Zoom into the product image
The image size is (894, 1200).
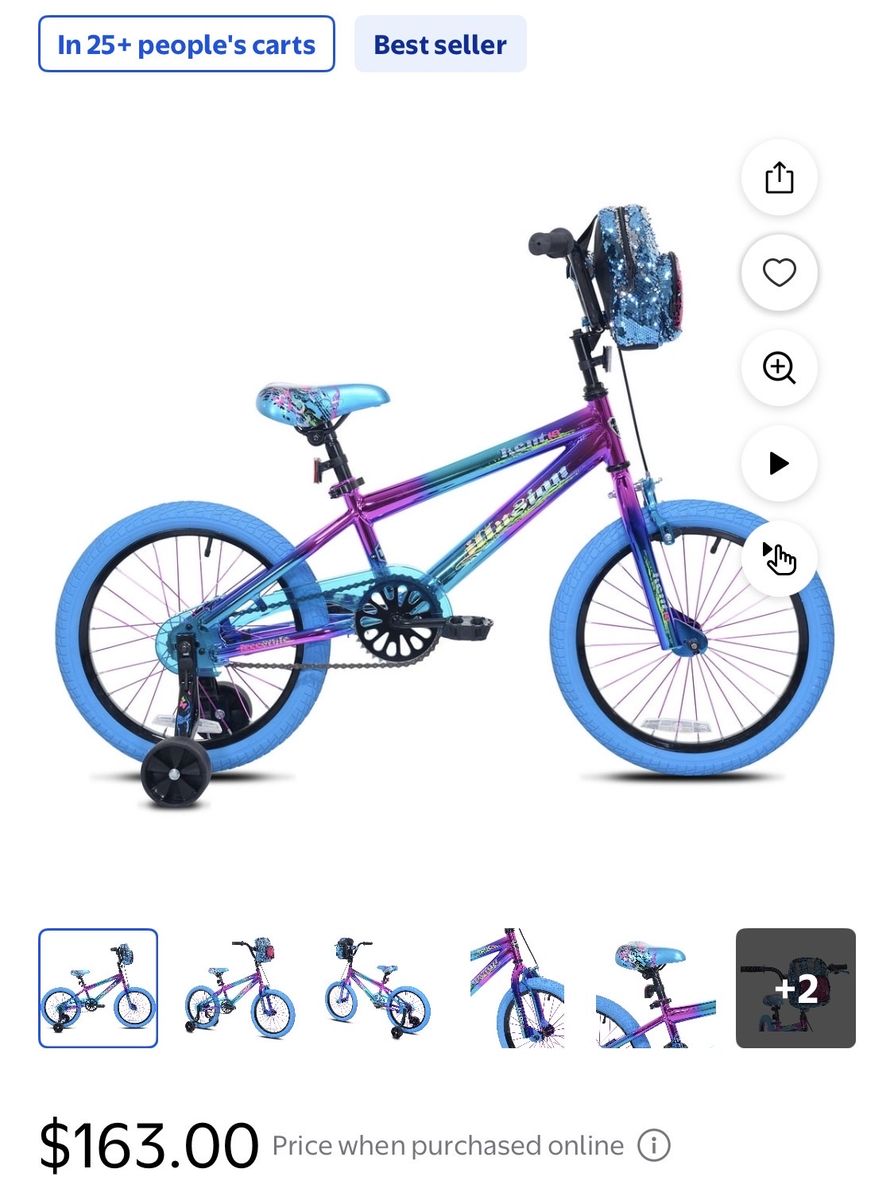pyautogui.click(x=778, y=368)
